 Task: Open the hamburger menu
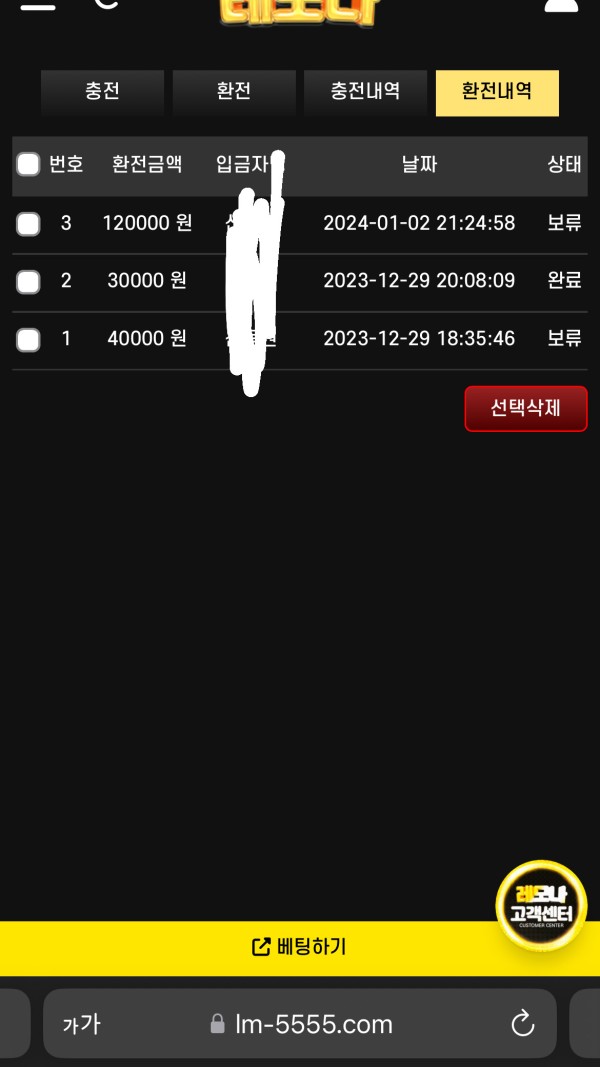coord(37,5)
